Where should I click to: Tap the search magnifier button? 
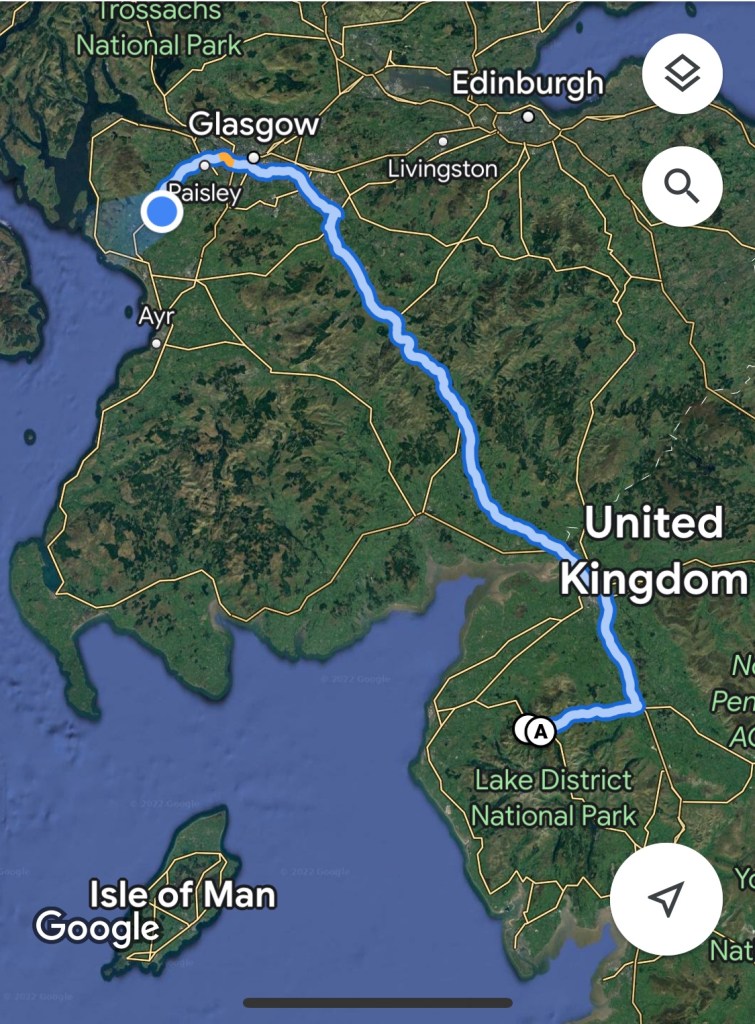(682, 186)
